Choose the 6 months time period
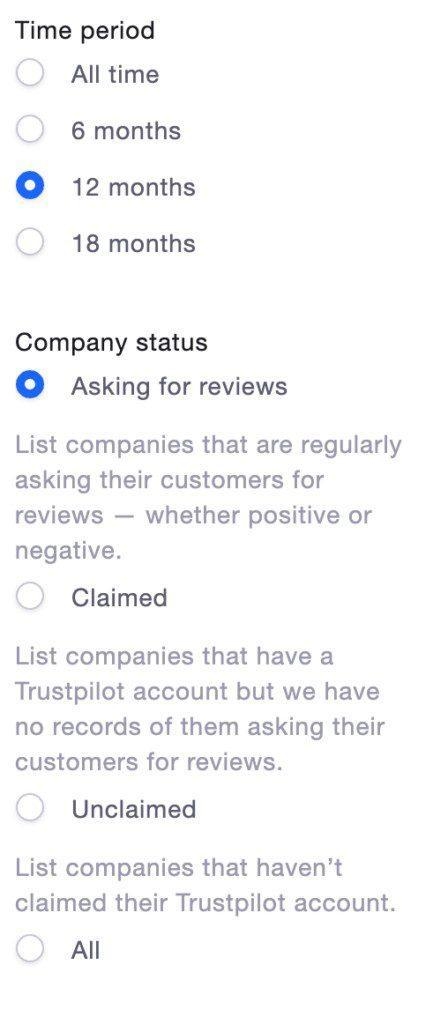The height and width of the screenshot is (1024, 448). pos(30,130)
